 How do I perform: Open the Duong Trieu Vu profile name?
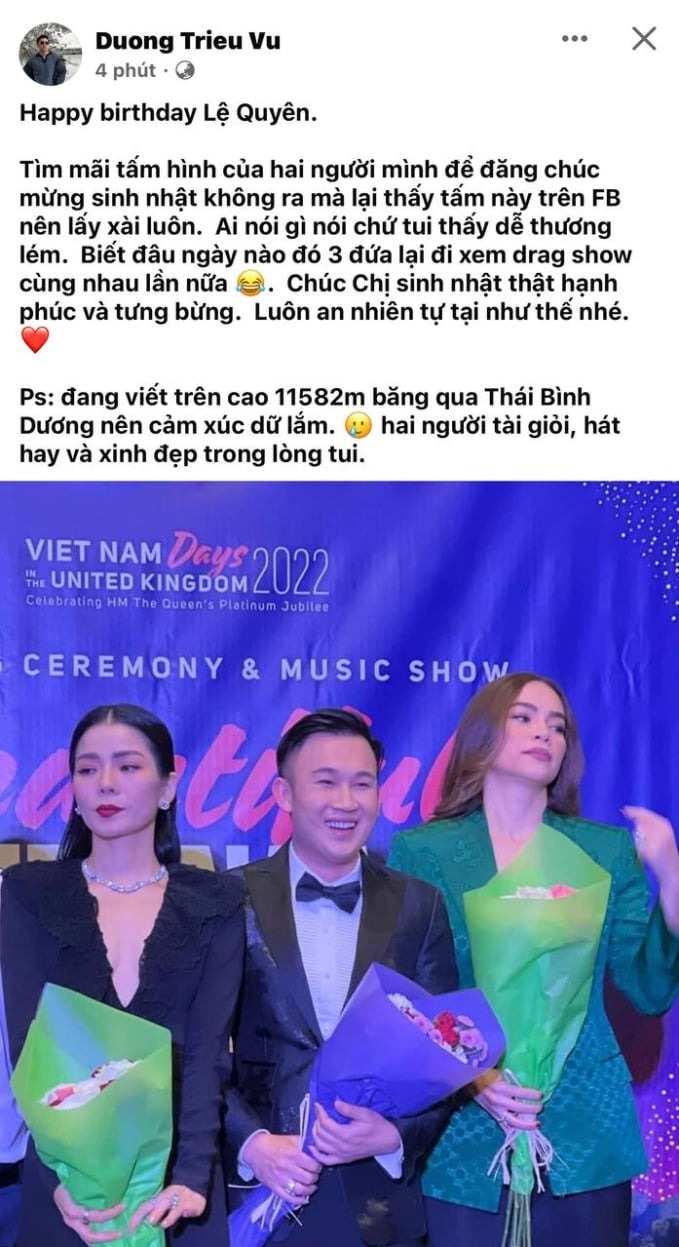click(x=188, y=41)
